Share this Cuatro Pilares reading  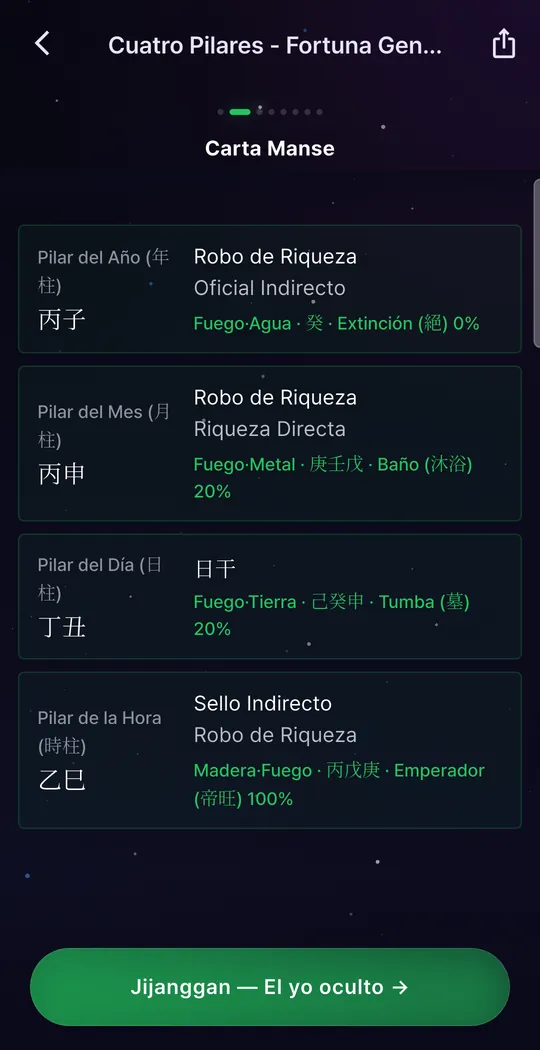point(504,44)
